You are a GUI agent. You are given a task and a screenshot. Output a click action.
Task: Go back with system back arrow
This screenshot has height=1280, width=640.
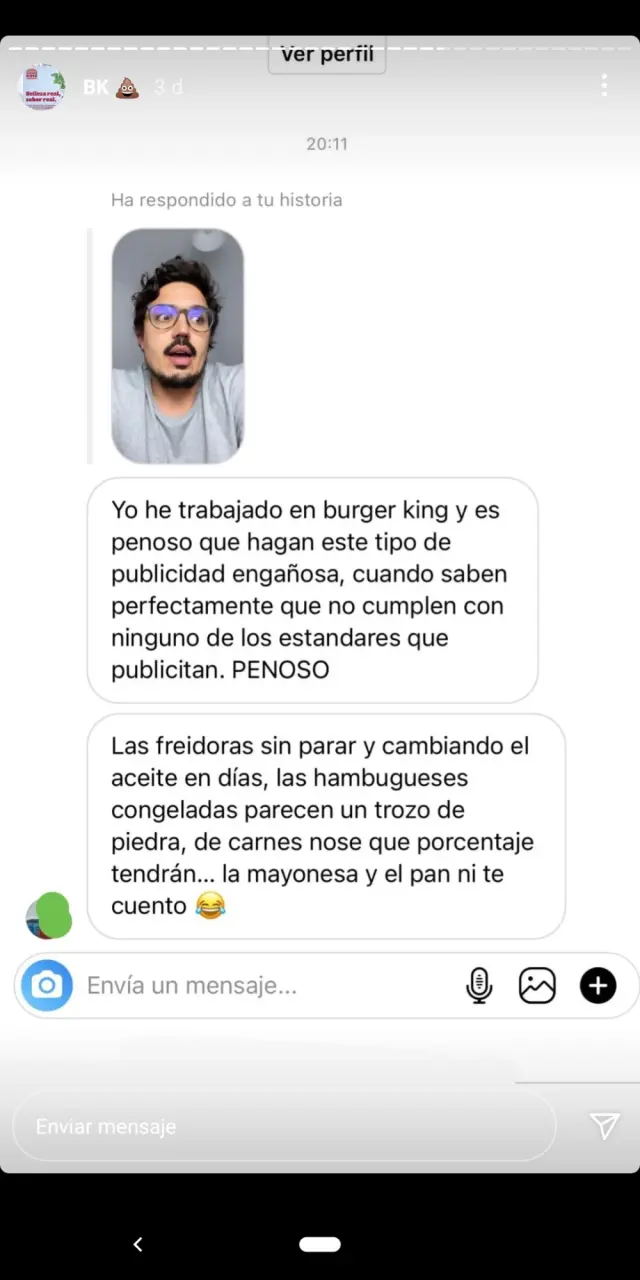pos(138,1244)
